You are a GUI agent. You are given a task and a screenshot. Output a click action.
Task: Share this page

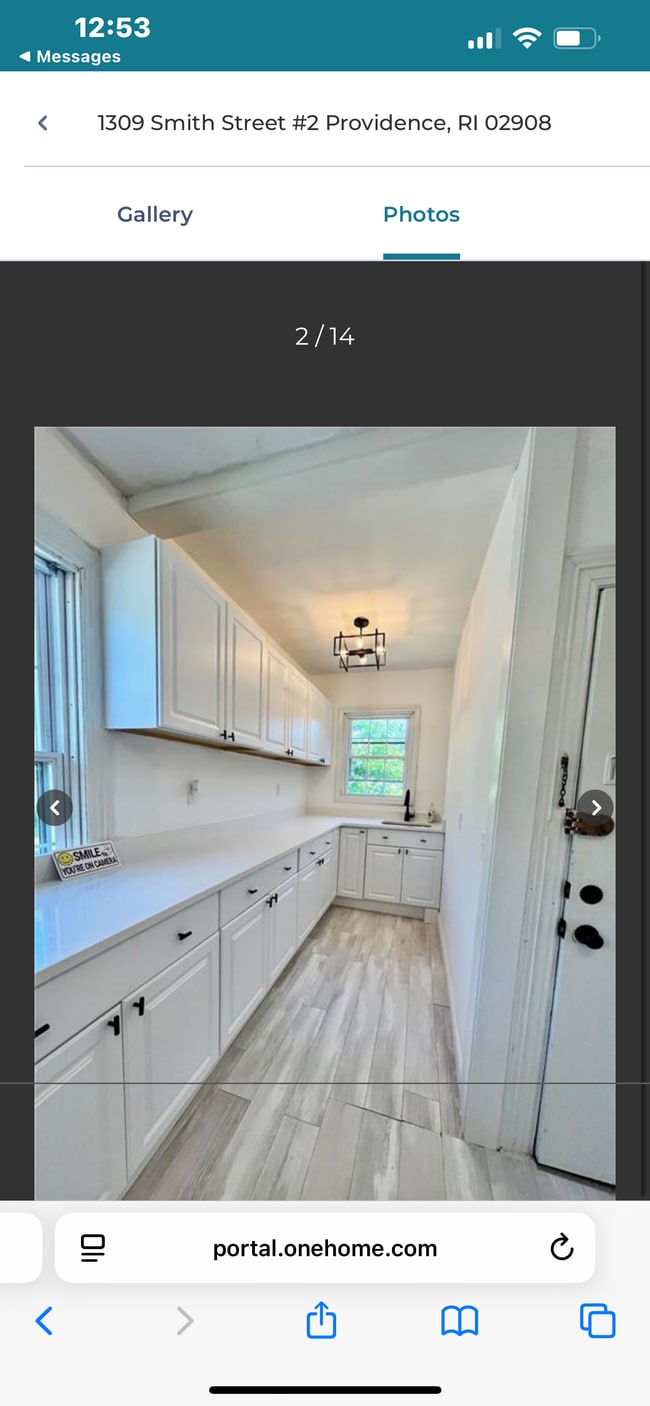click(x=321, y=1321)
